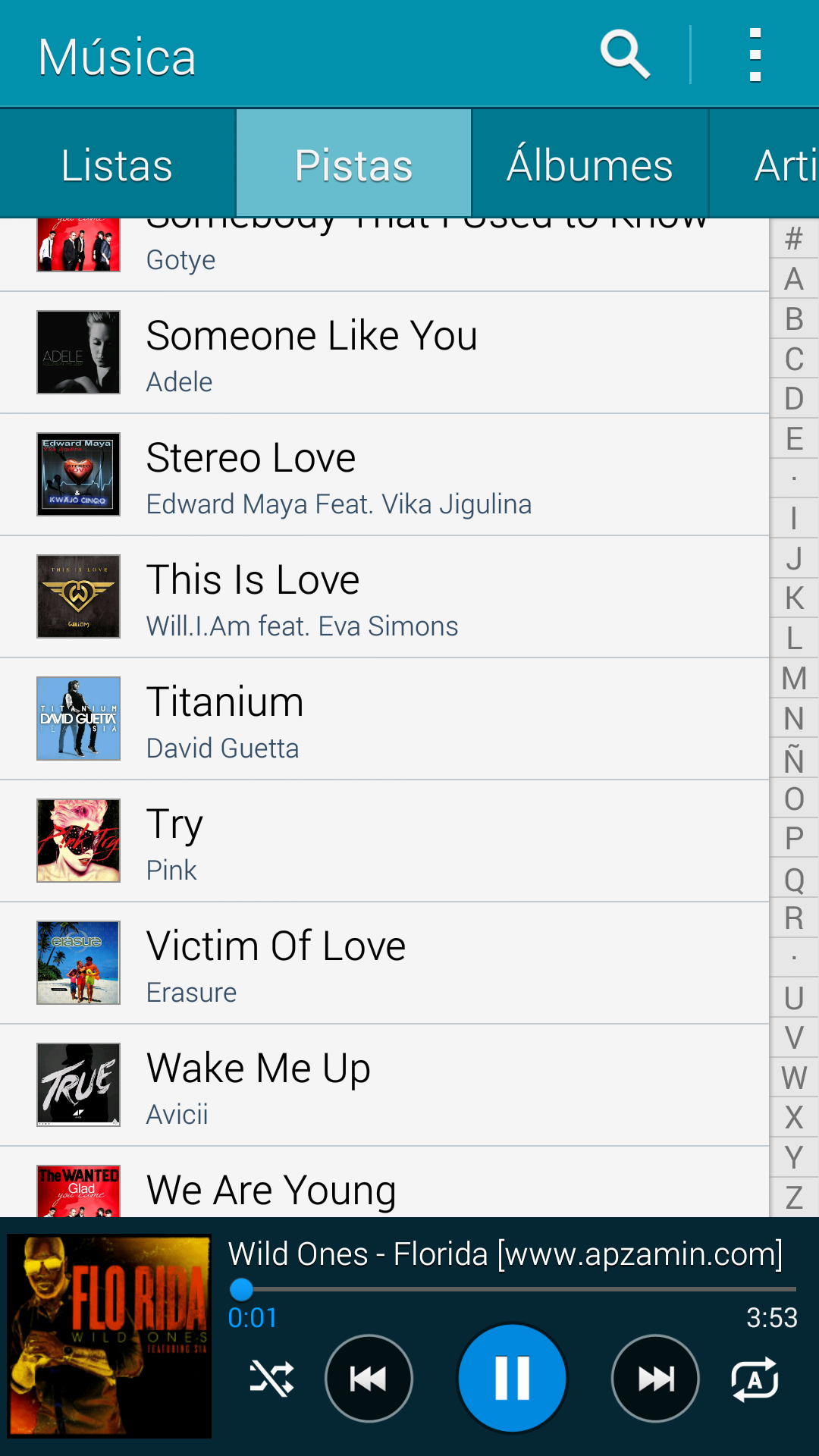Play Wake Me Up by Avicii
This screenshot has width=819, height=1456.
(x=379, y=1086)
